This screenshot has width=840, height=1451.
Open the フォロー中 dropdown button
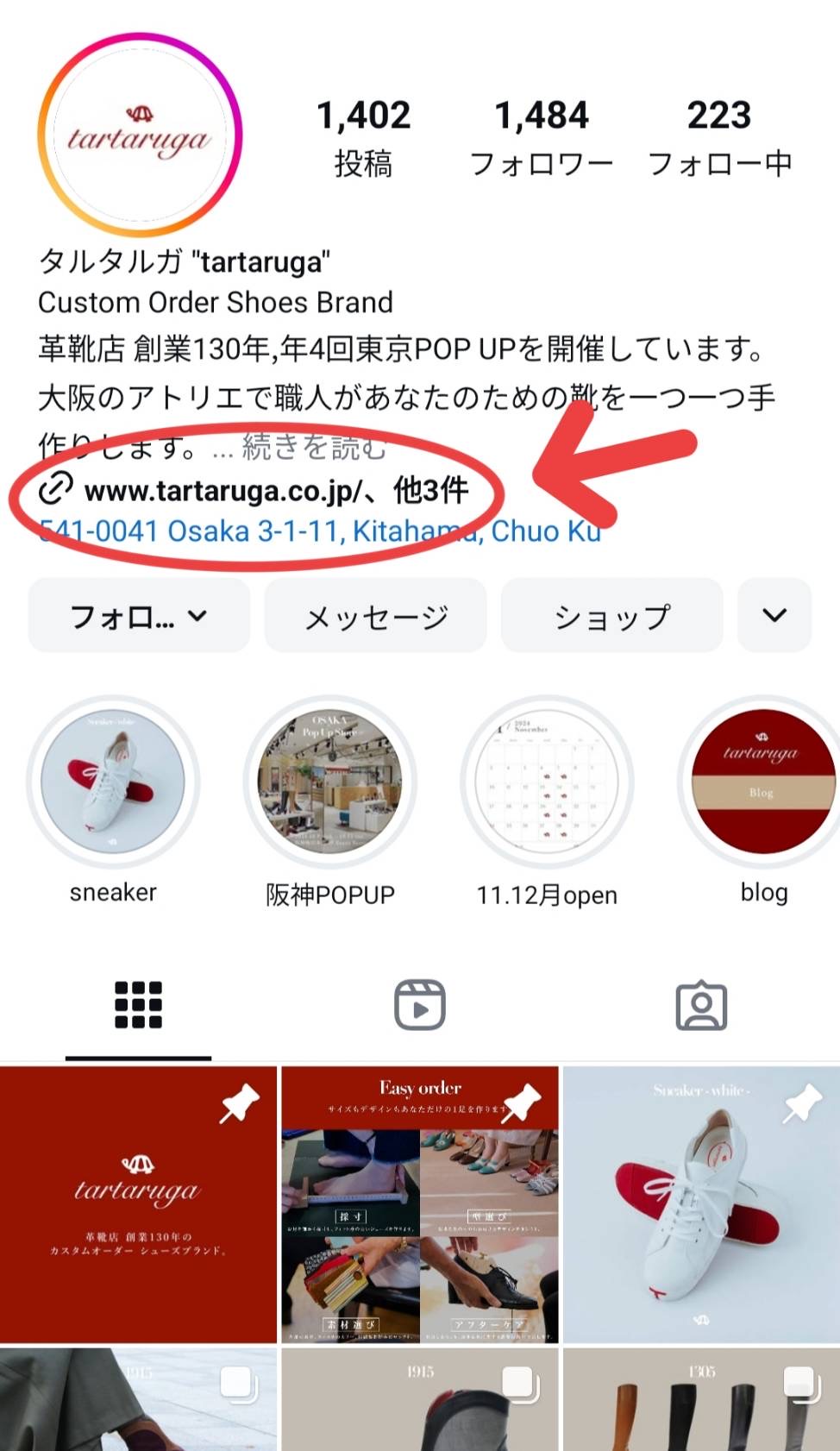(x=139, y=616)
